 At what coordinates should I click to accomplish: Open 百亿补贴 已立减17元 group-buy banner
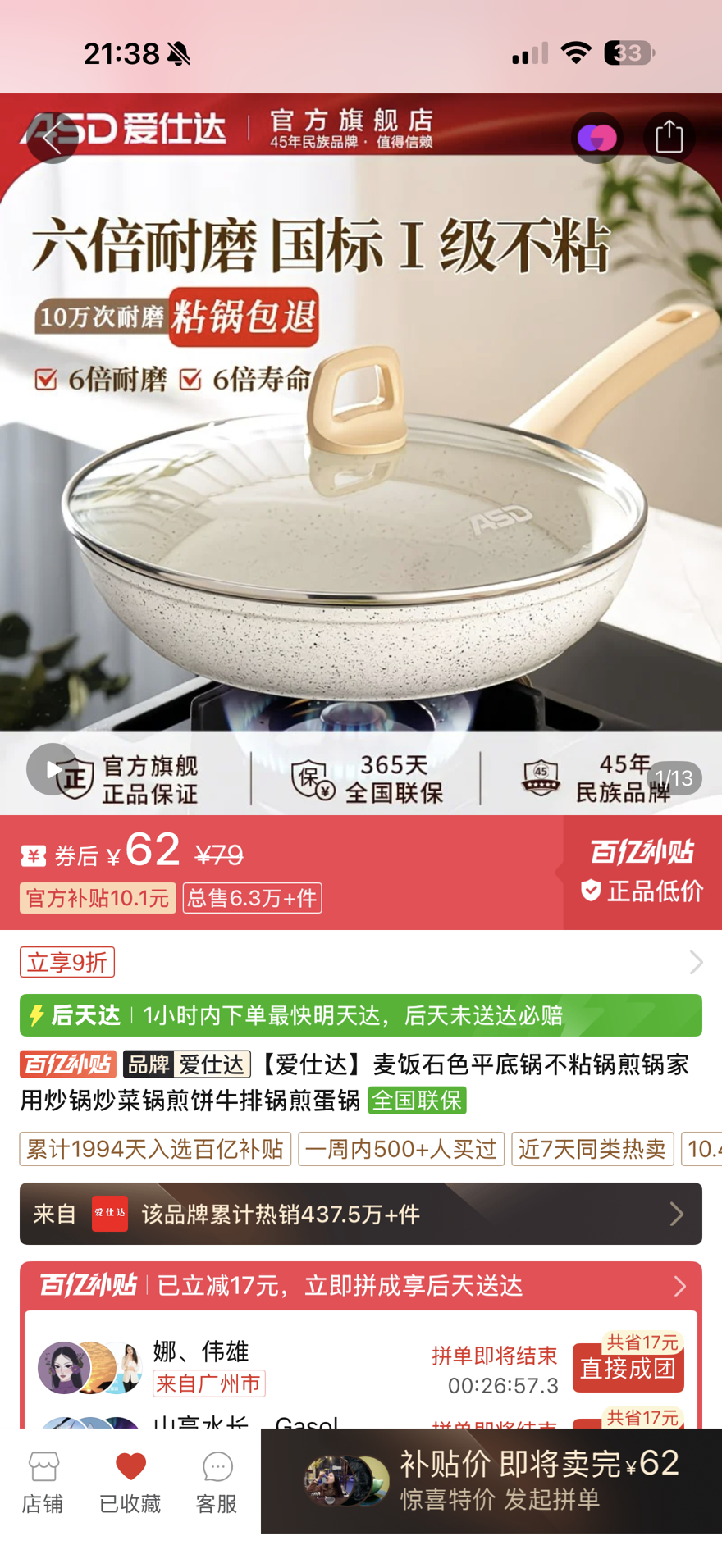click(x=361, y=1285)
